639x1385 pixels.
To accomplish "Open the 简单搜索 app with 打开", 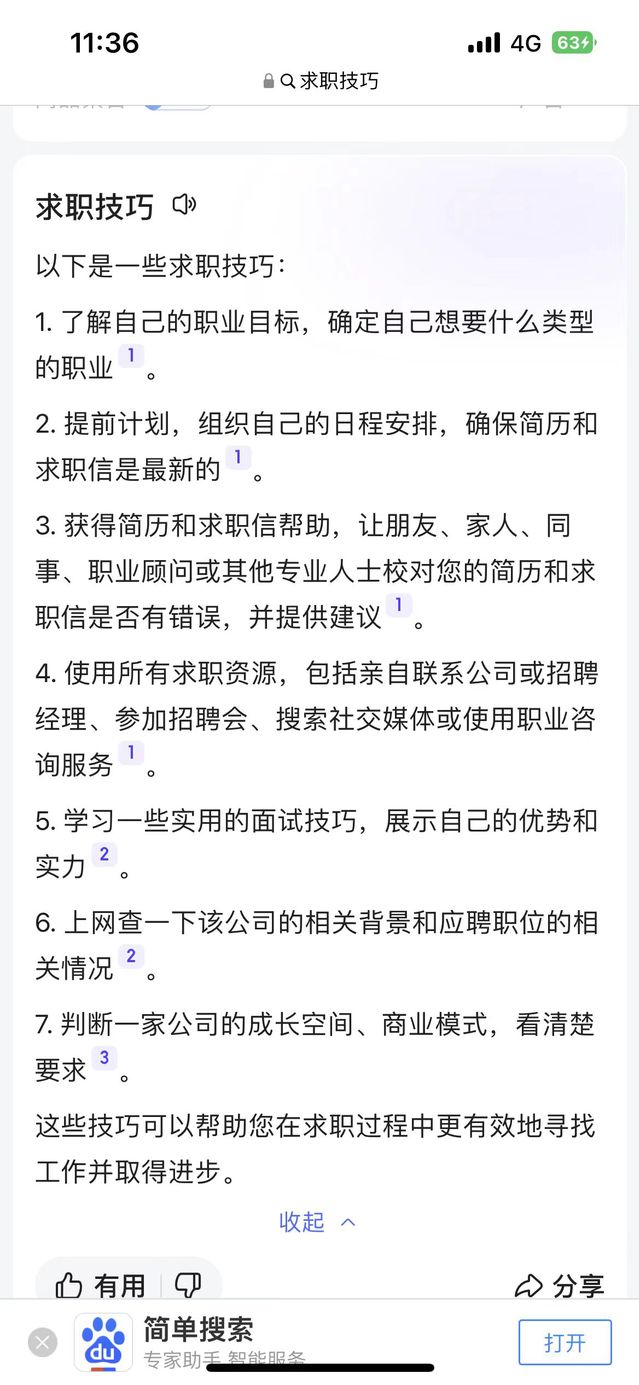I will tap(564, 1342).
